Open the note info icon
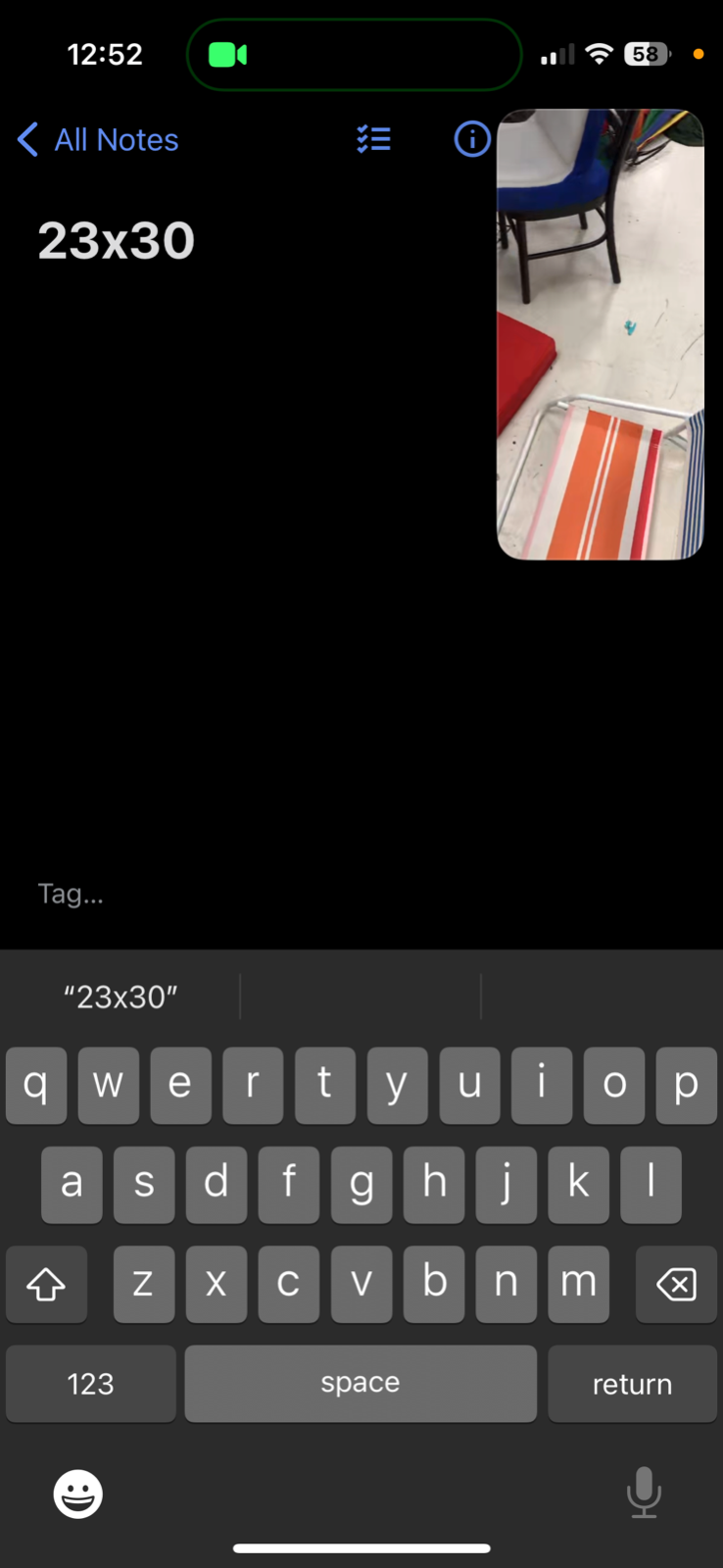 pos(472,139)
